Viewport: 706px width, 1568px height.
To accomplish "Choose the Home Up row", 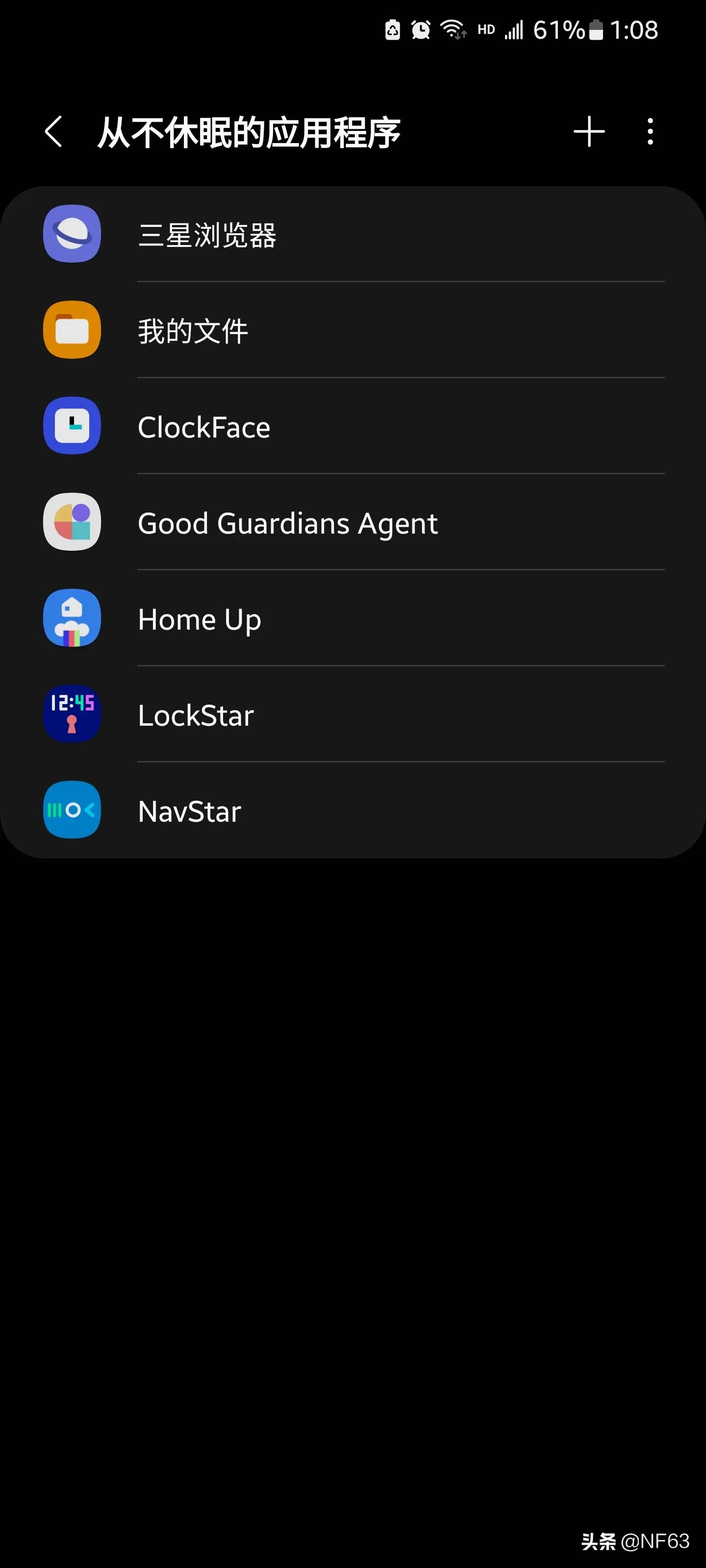I will click(353, 619).
